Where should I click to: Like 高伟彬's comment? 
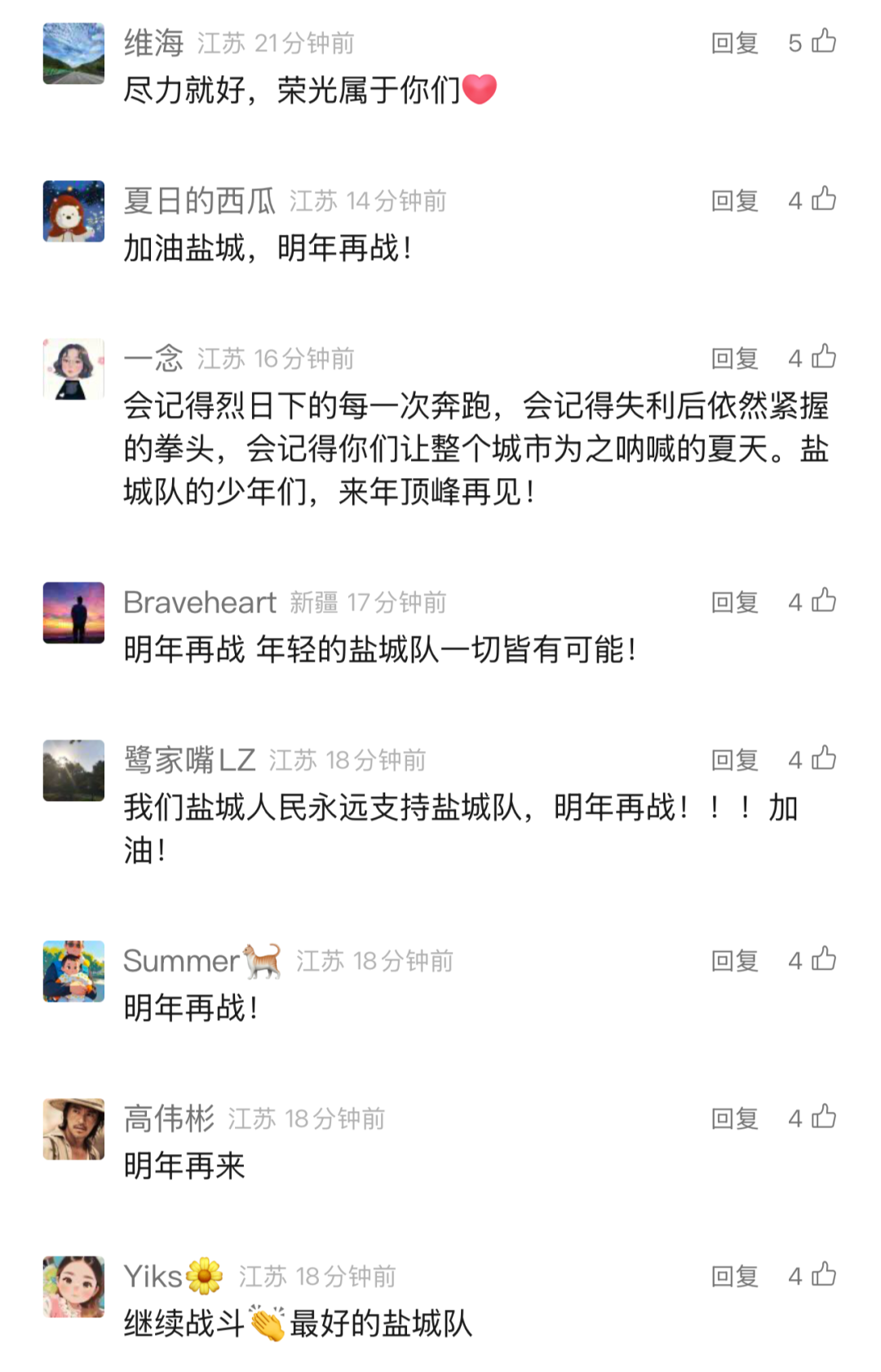pos(824,1117)
